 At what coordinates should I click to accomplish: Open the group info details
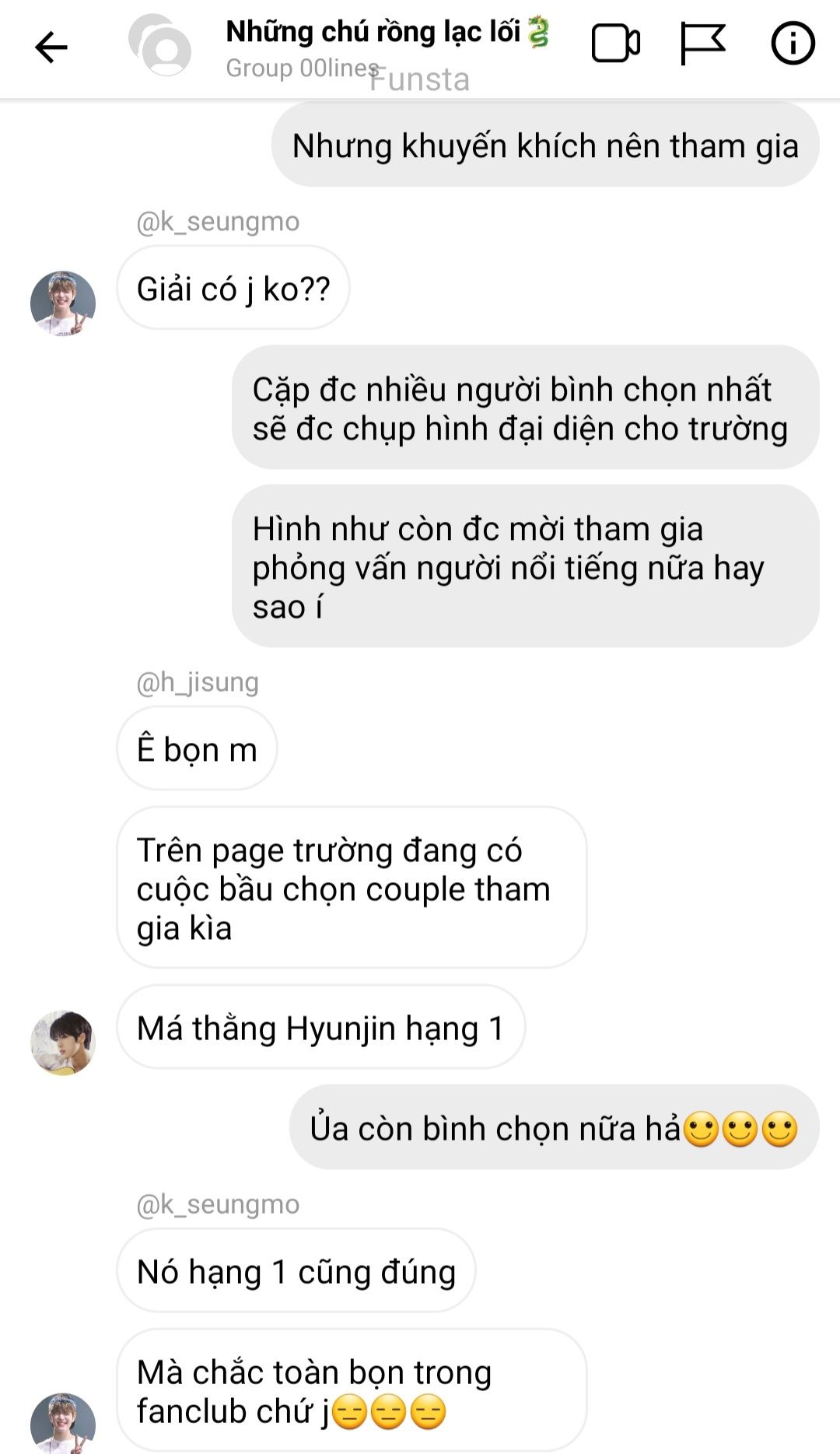pos(793,44)
